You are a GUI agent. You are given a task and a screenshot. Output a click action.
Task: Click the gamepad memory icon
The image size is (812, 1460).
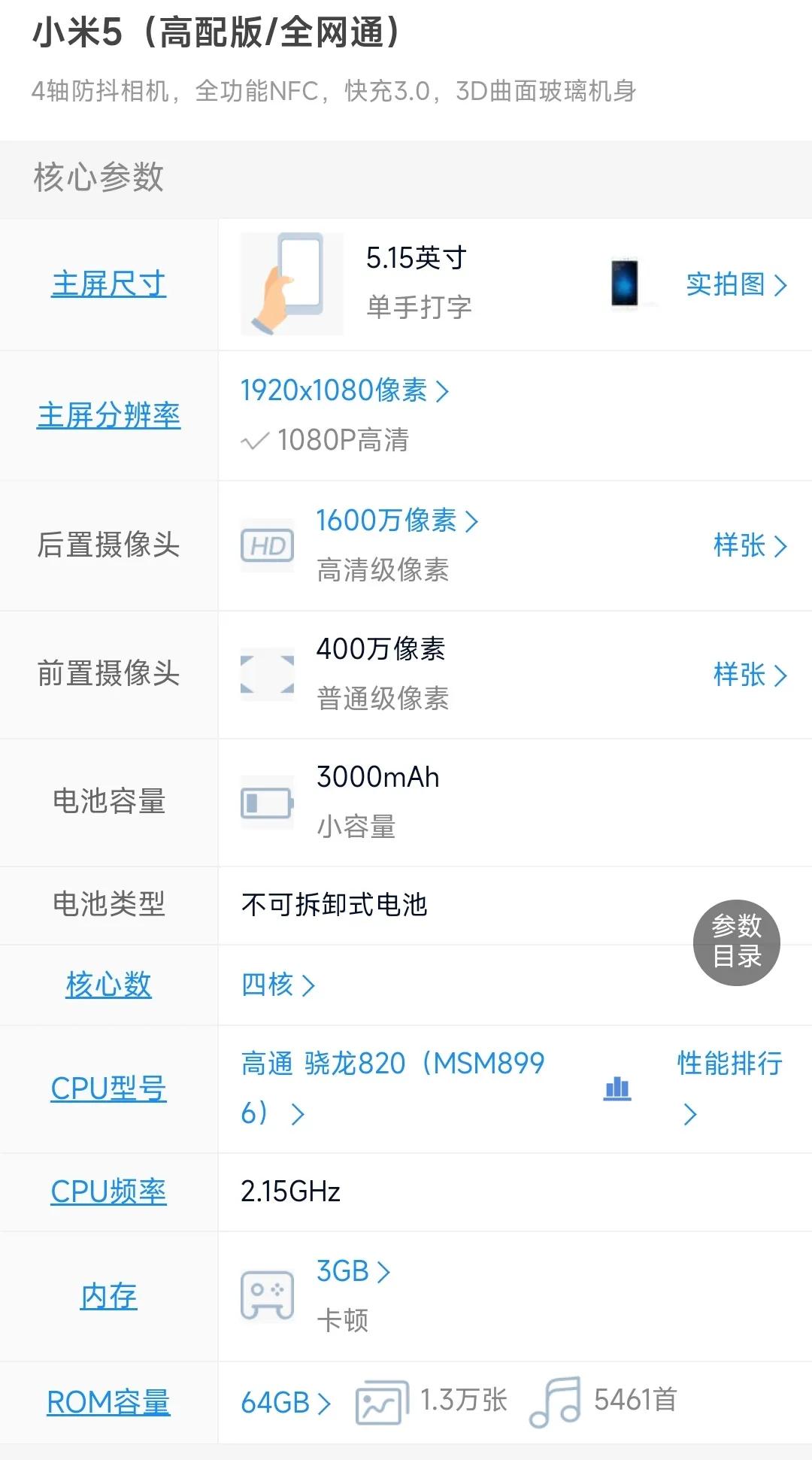point(267,1295)
